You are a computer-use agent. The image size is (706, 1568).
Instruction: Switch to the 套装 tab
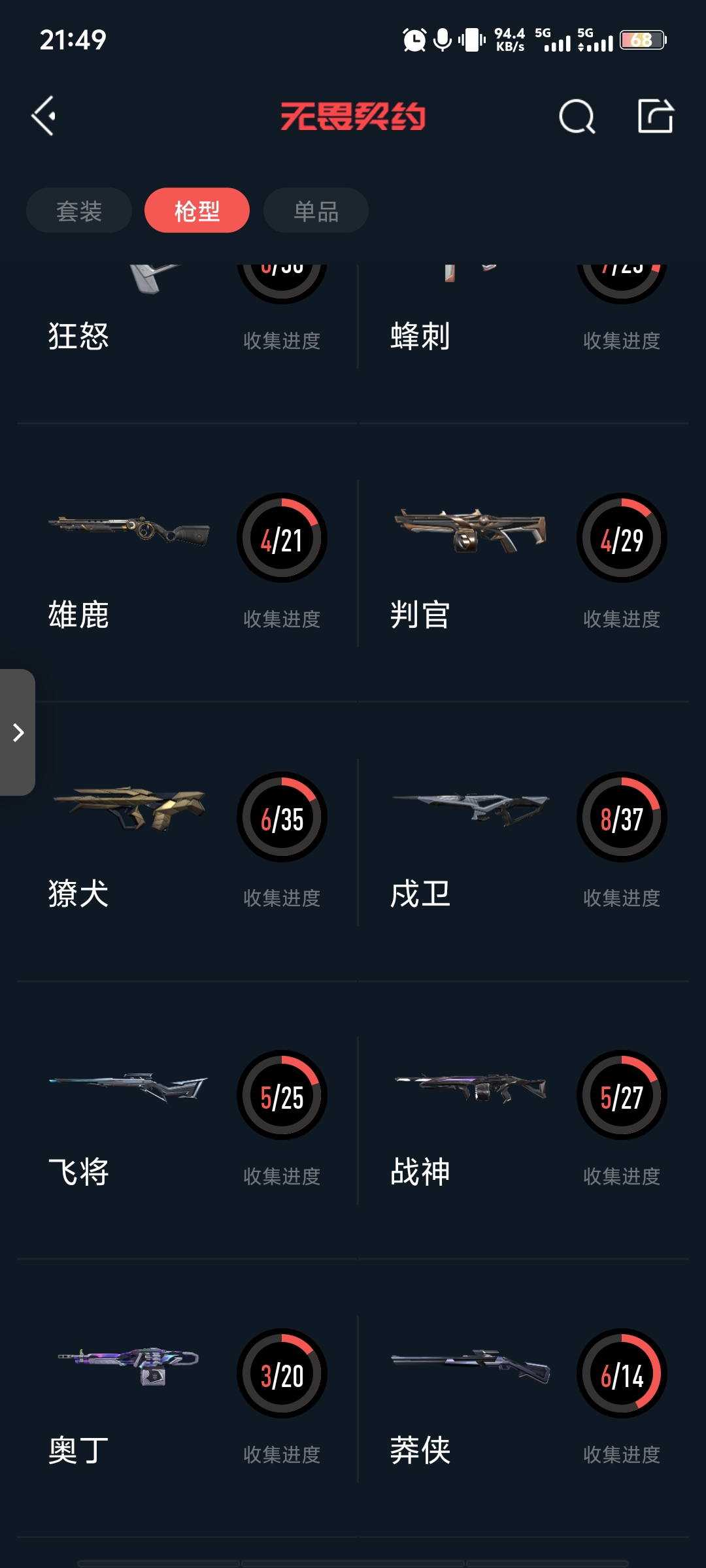point(79,210)
